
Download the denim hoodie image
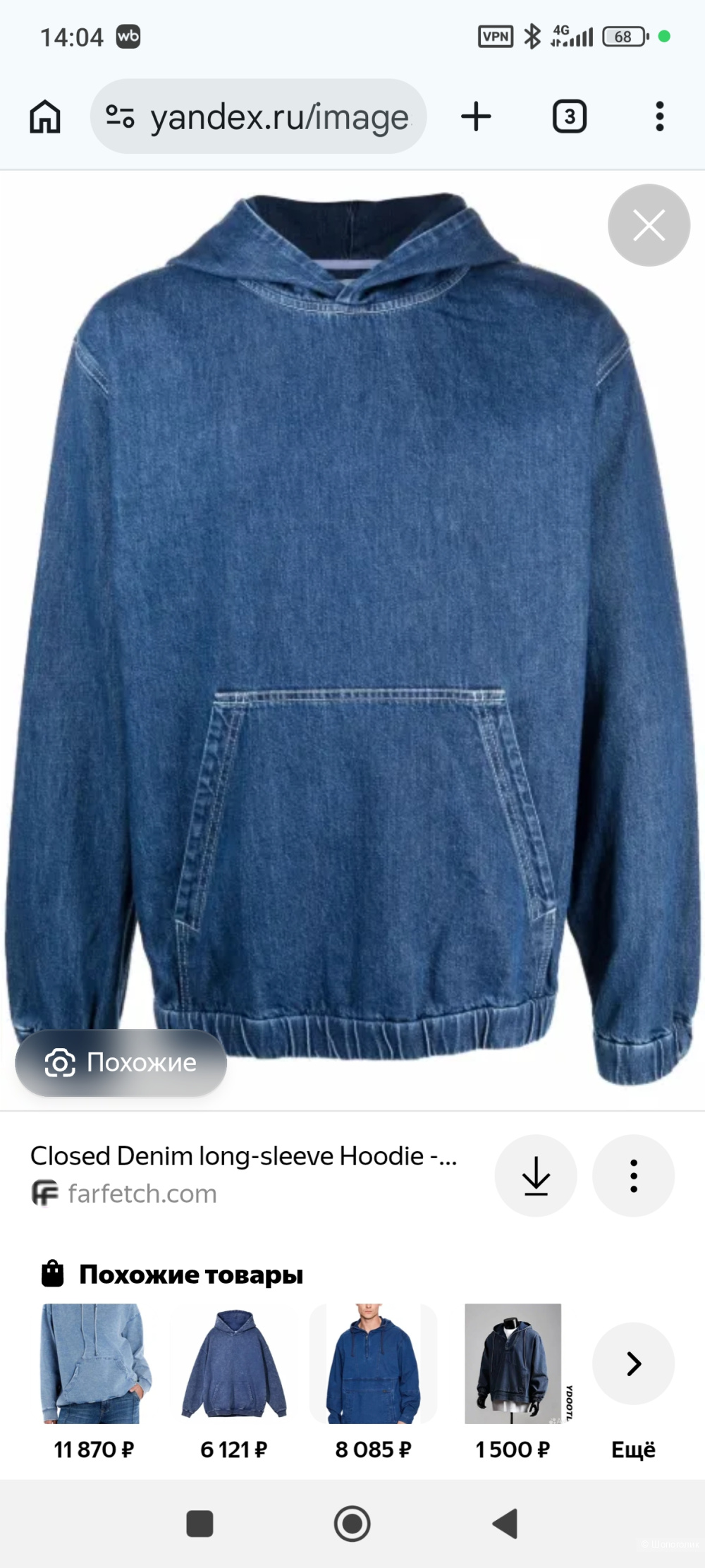click(x=536, y=1175)
